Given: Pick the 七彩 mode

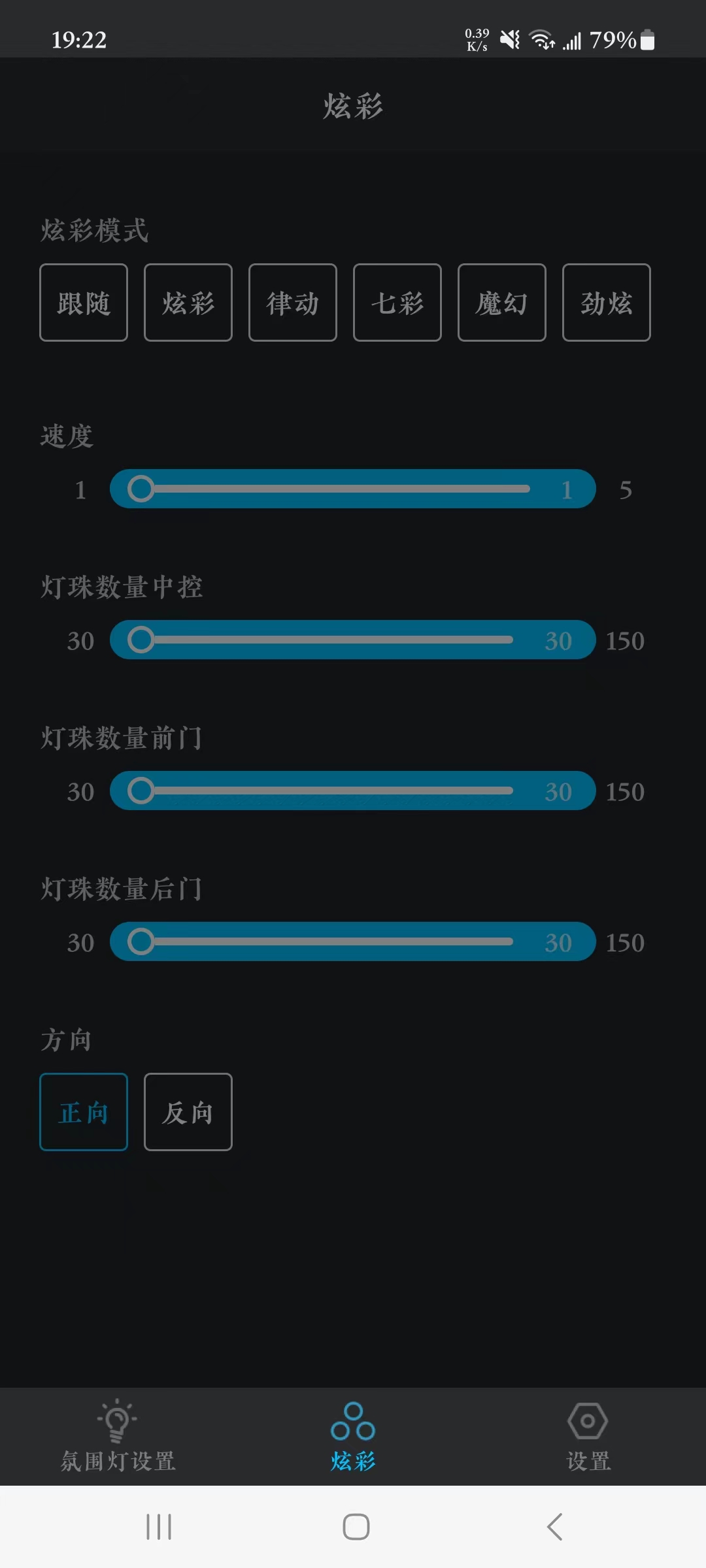Looking at the screenshot, I should point(397,302).
